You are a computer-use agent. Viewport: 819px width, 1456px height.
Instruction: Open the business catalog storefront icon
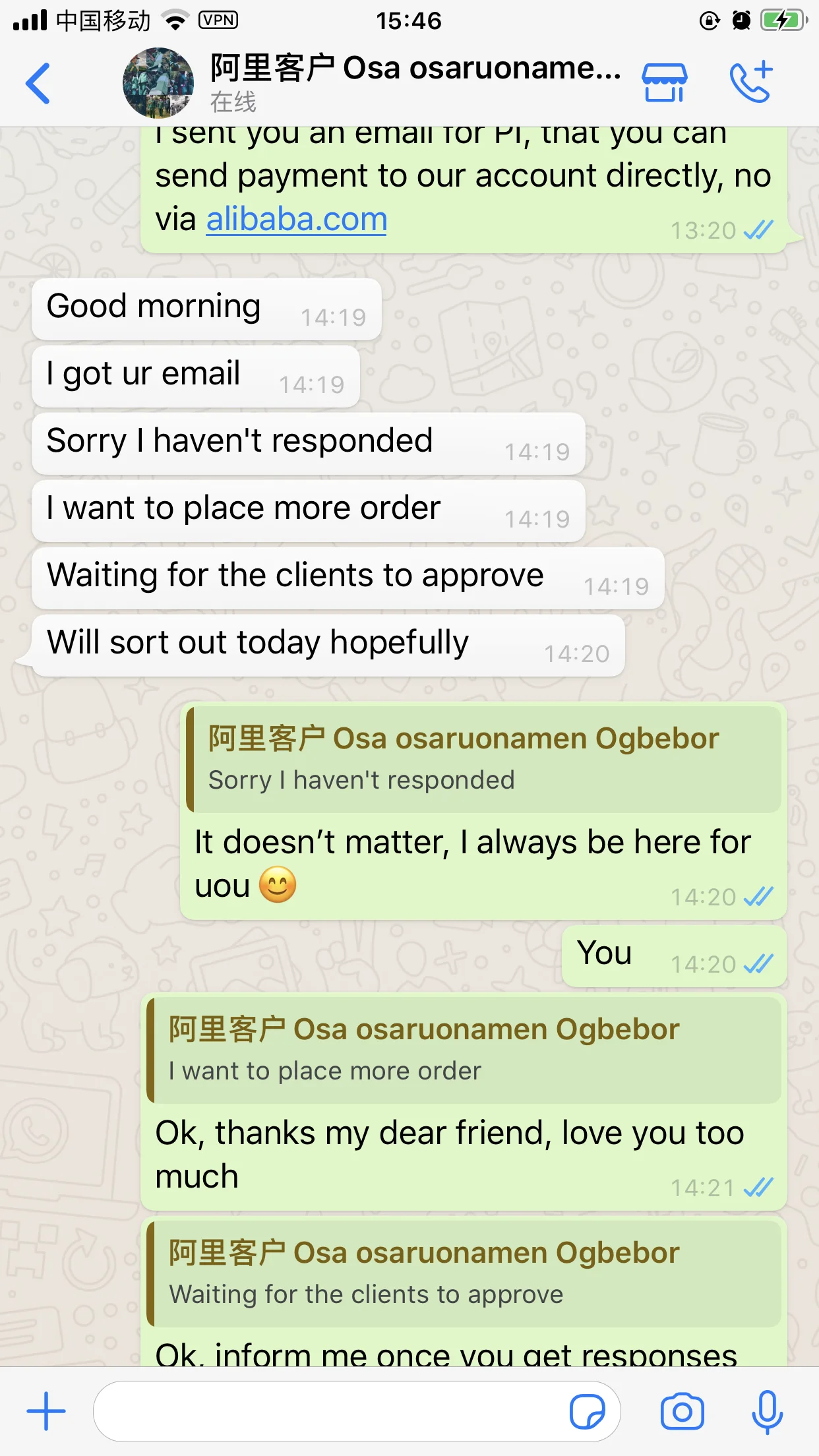665,83
